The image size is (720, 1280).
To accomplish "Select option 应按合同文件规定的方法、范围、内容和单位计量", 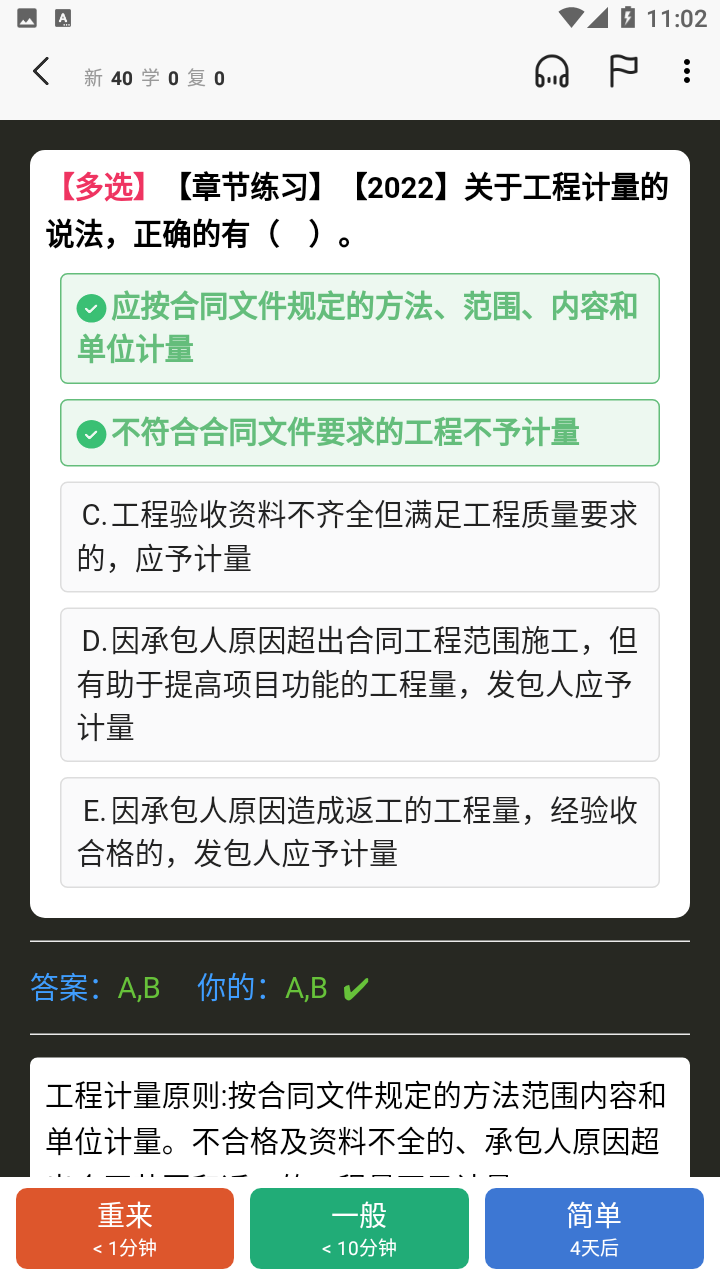I will pos(360,328).
